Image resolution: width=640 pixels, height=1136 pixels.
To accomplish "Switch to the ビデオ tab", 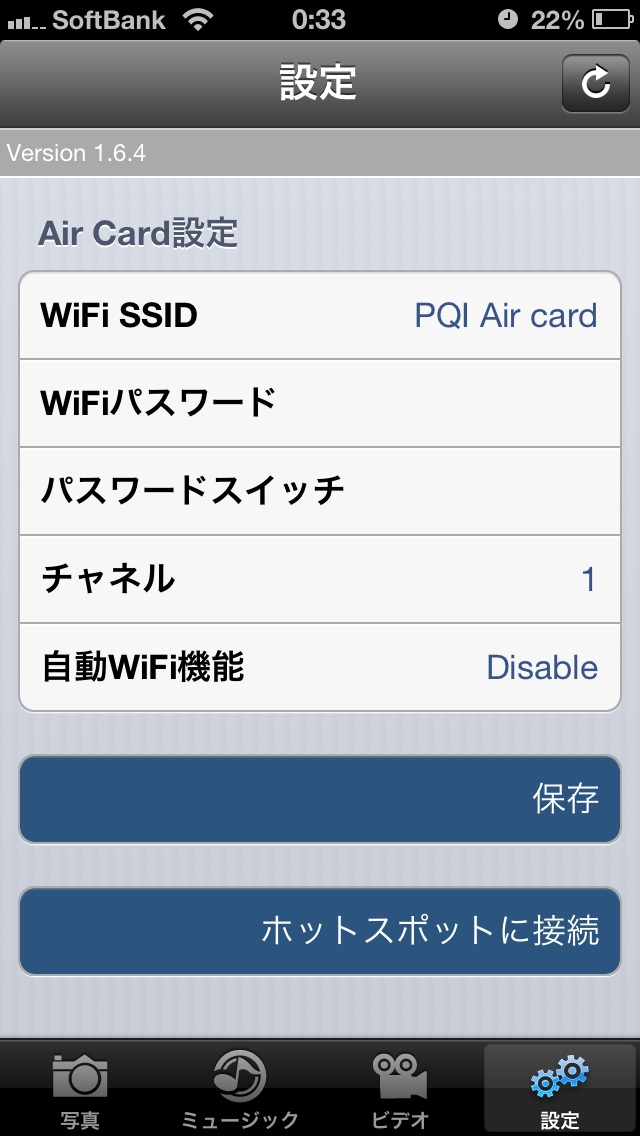I will 400,1089.
